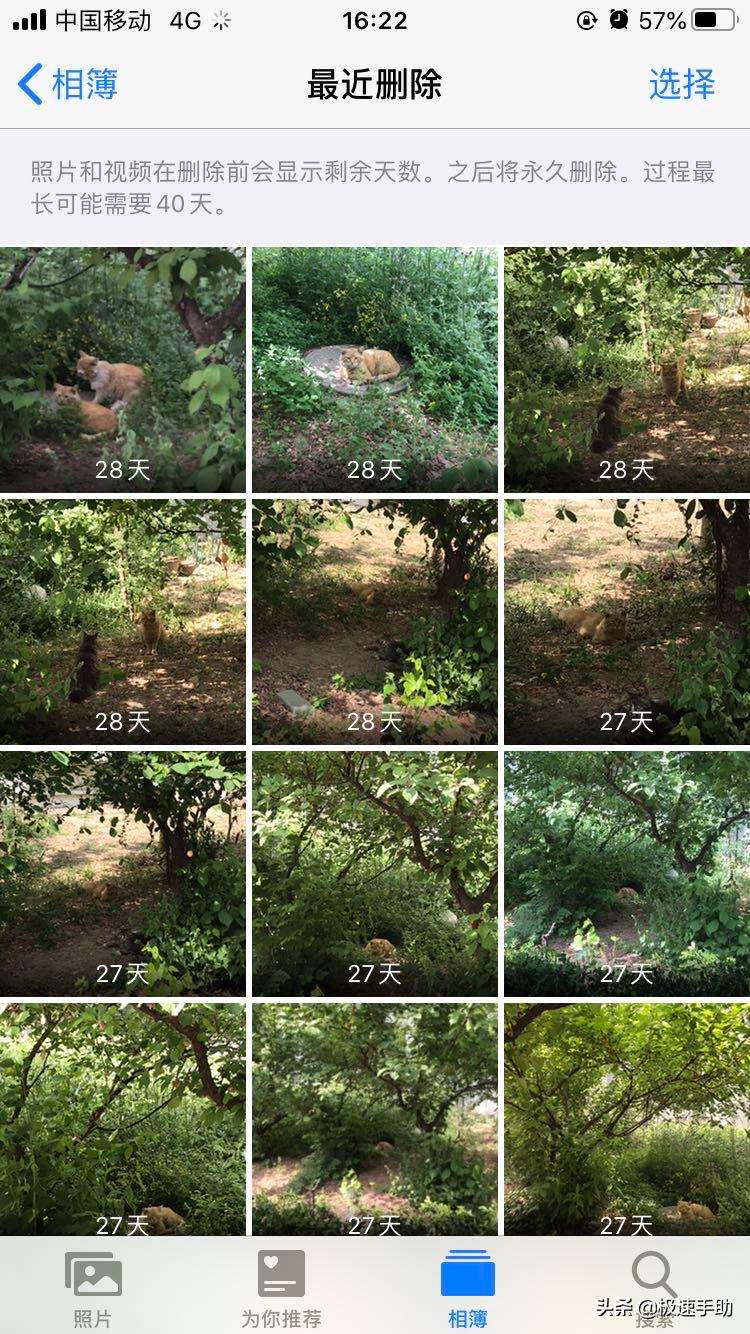This screenshot has height=1334, width=750.
Task: Go back to 相簿 albums list
Action: (x=68, y=85)
